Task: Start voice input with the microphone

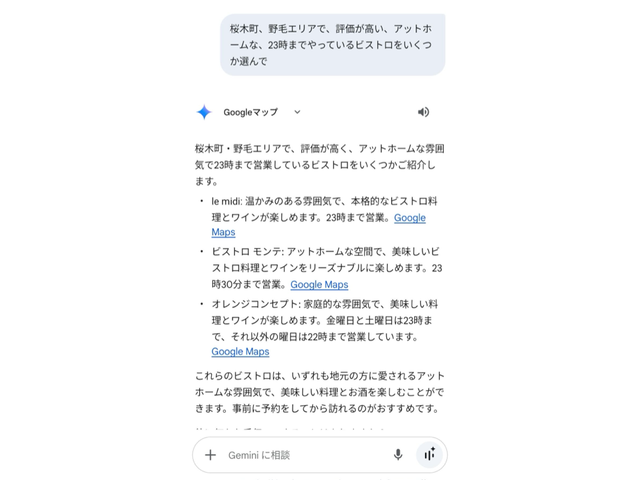Action: pos(398,455)
